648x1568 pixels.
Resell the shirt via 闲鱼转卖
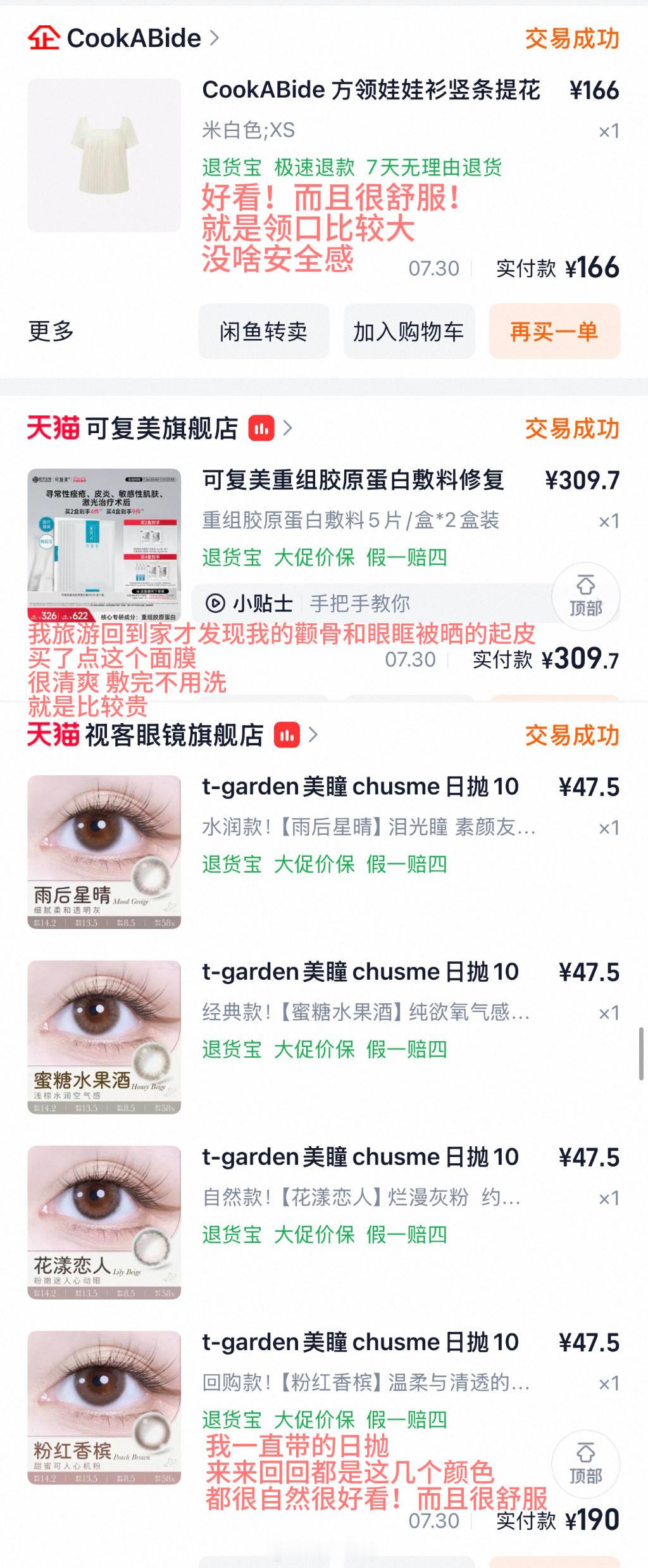[x=264, y=331]
